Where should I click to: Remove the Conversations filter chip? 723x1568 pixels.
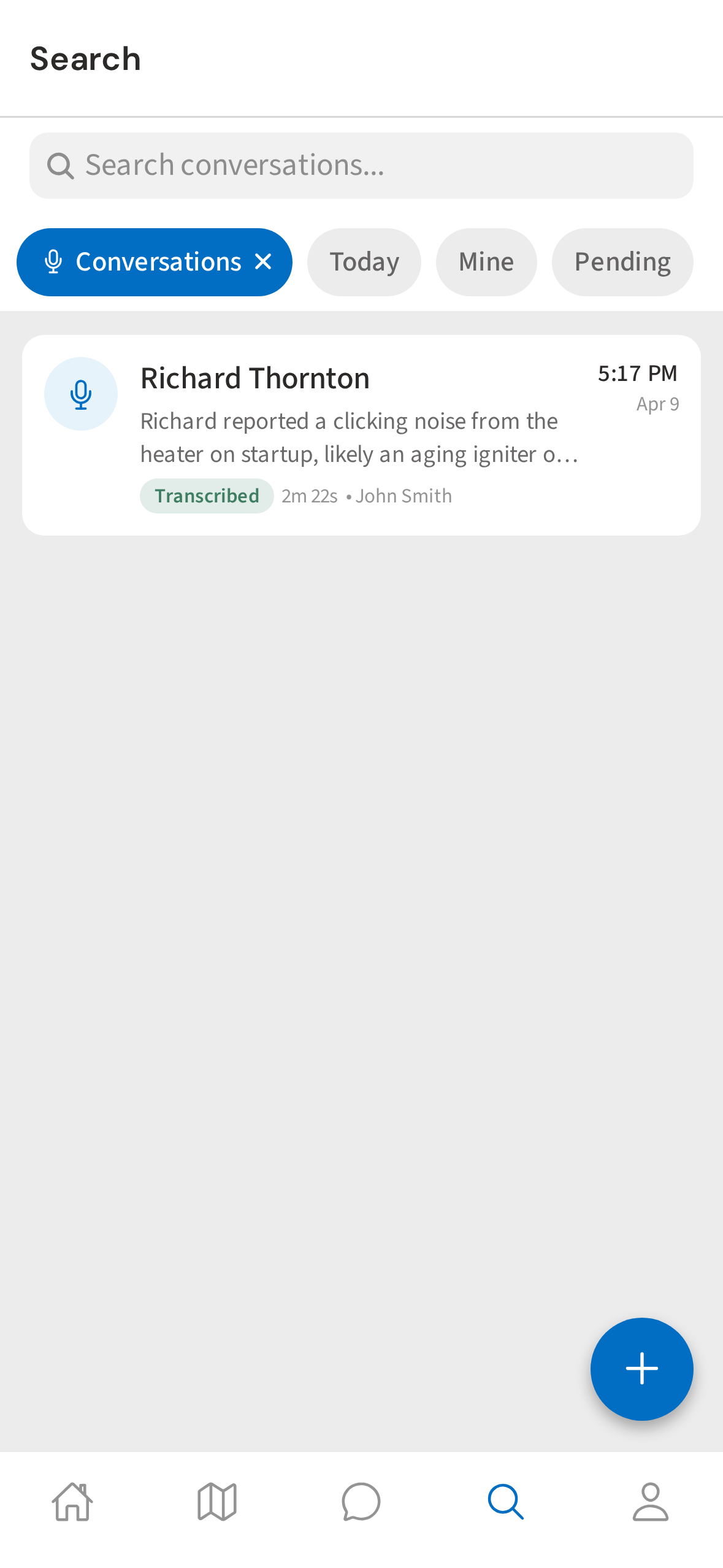(263, 262)
